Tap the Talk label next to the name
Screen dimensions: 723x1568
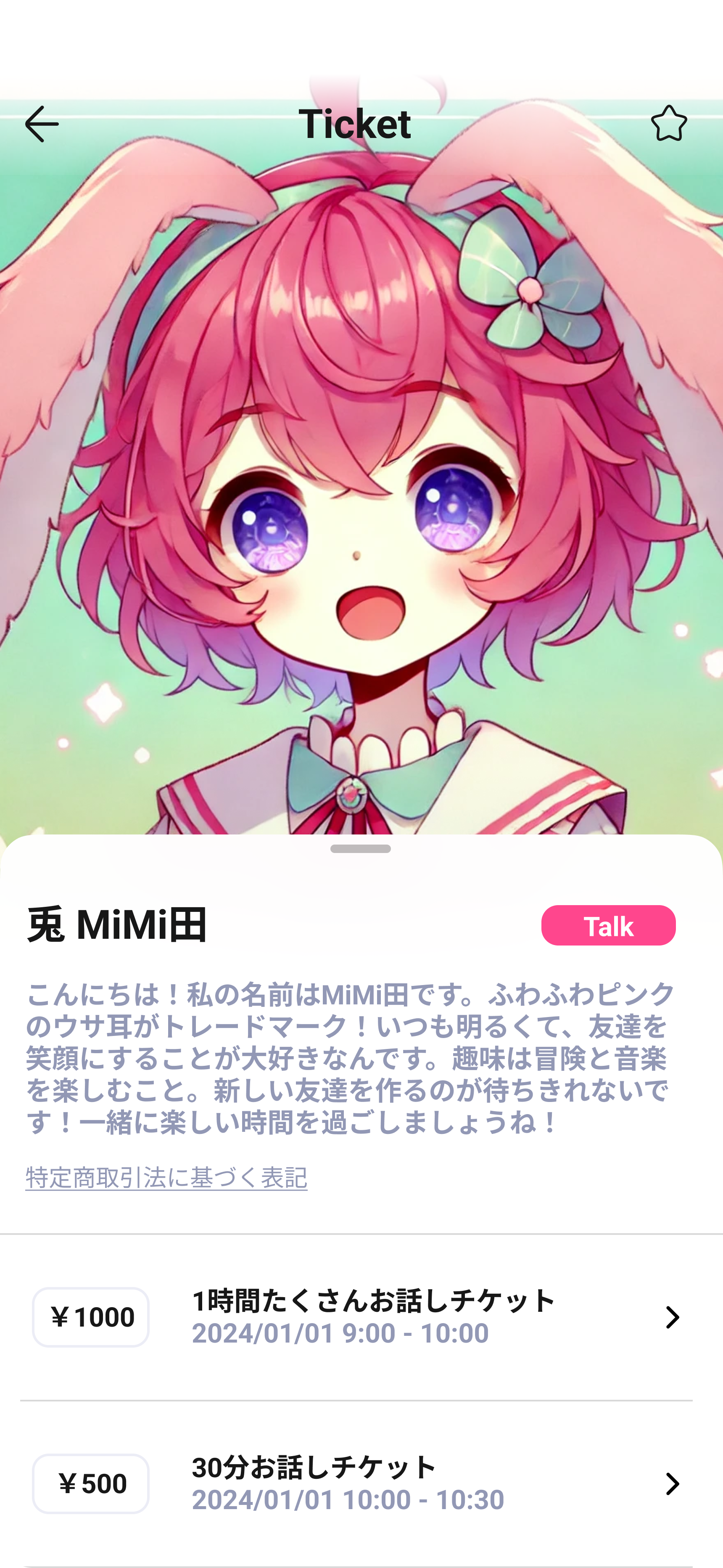pyautogui.click(x=609, y=926)
